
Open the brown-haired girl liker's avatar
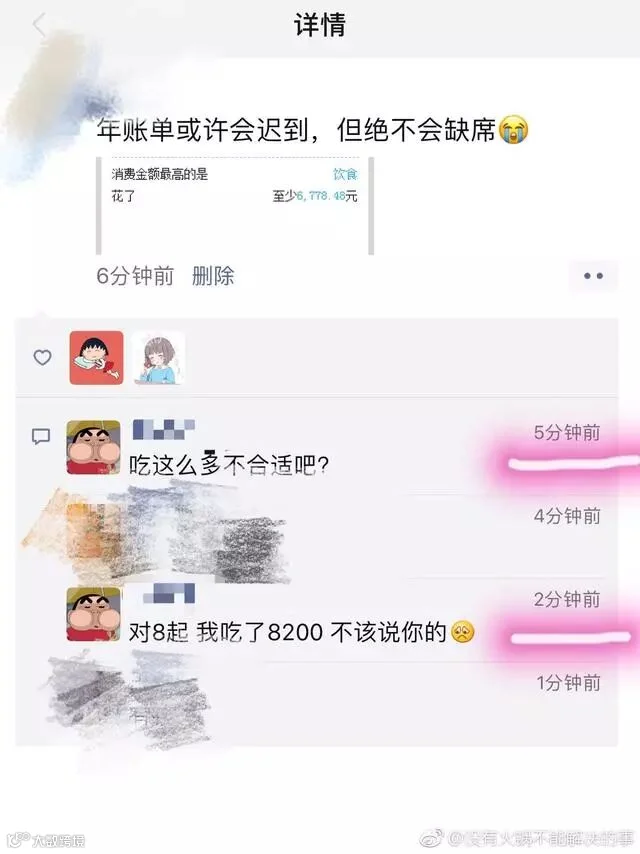(x=159, y=358)
